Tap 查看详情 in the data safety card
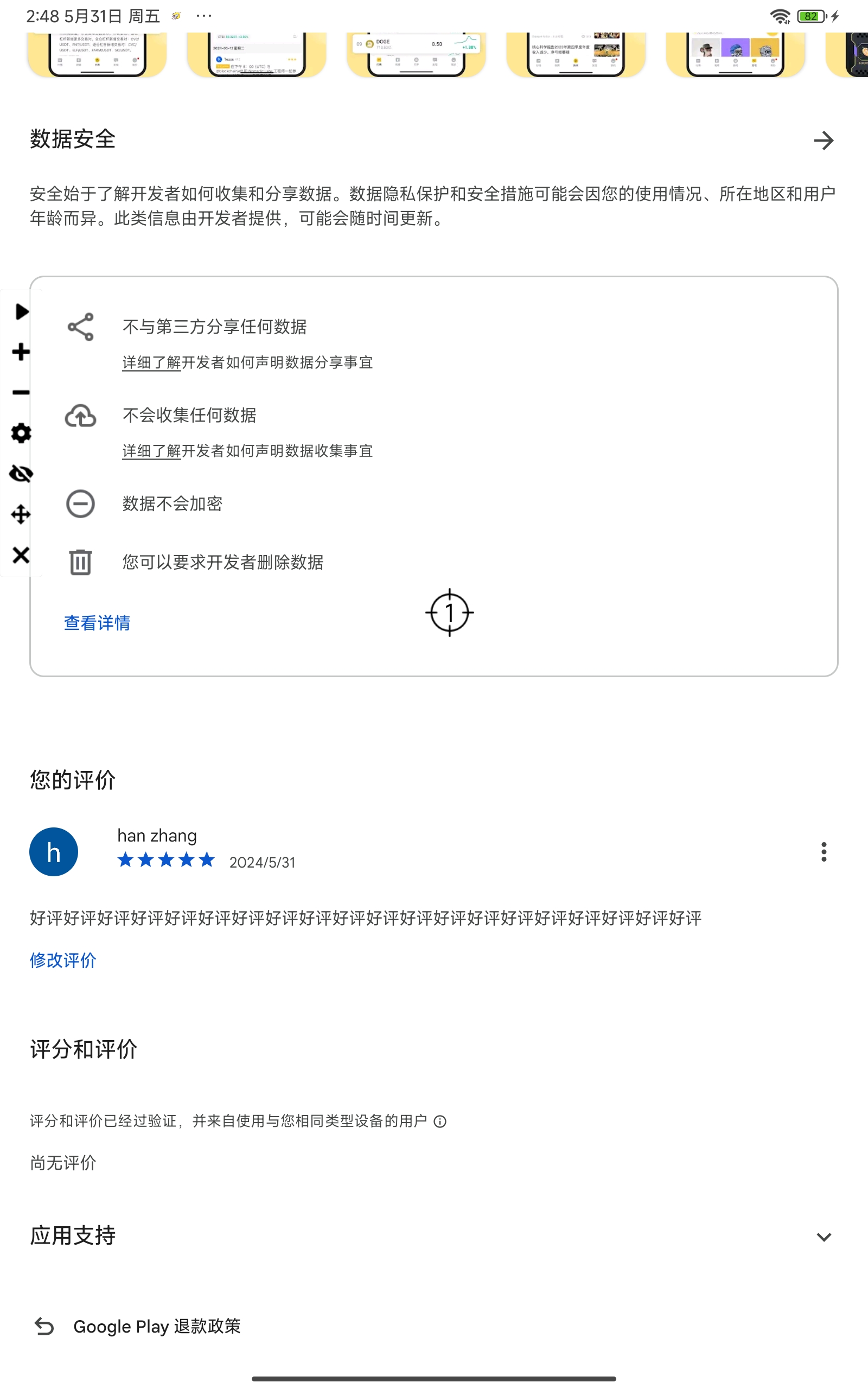Image resolution: width=868 pixels, height=1389 pixels. 97,623
